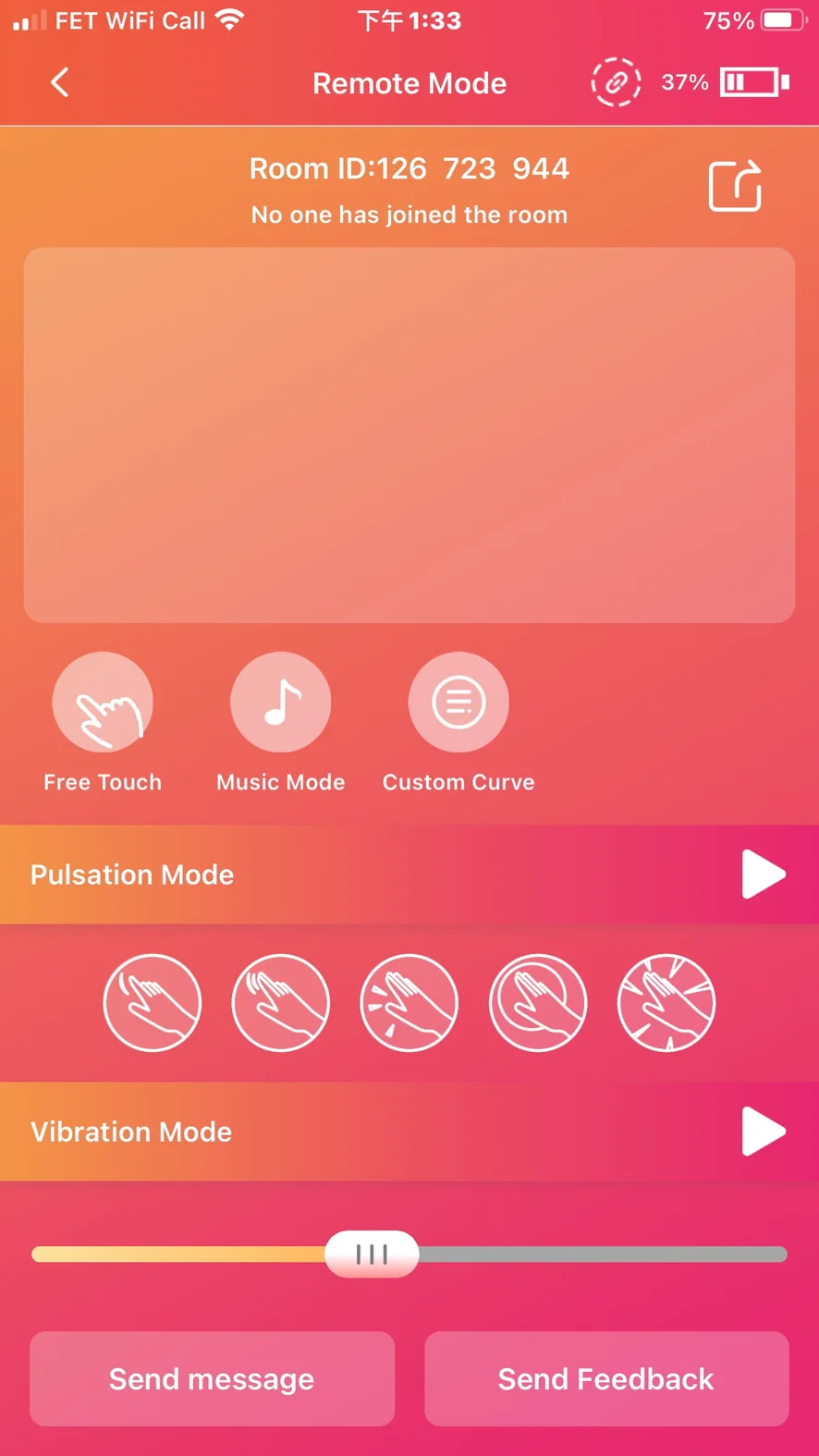Choose the second pulsation pattern
The height and width of the screenshot is (1456, 819).
tap(281, 1003)
